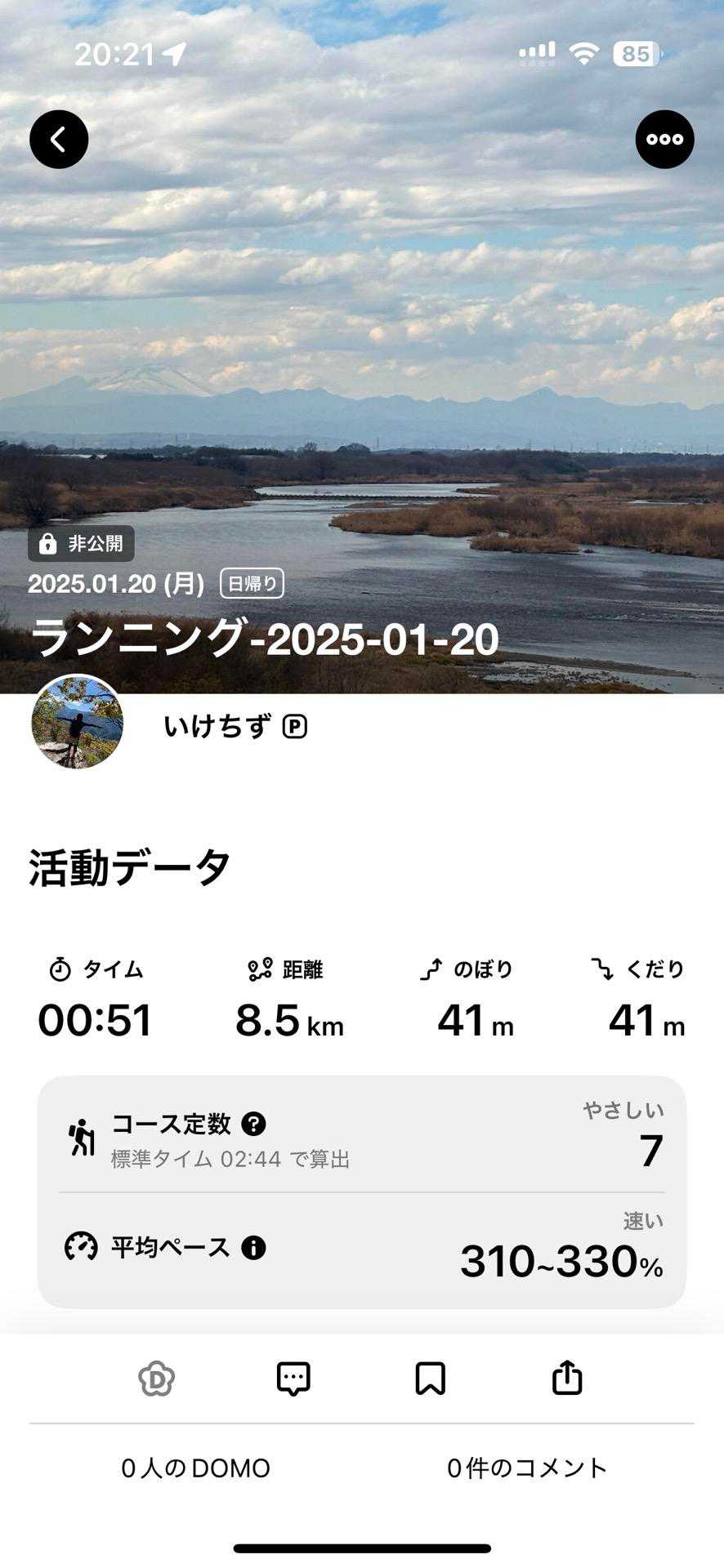Open いけちず profile avatar

(78, 722)
